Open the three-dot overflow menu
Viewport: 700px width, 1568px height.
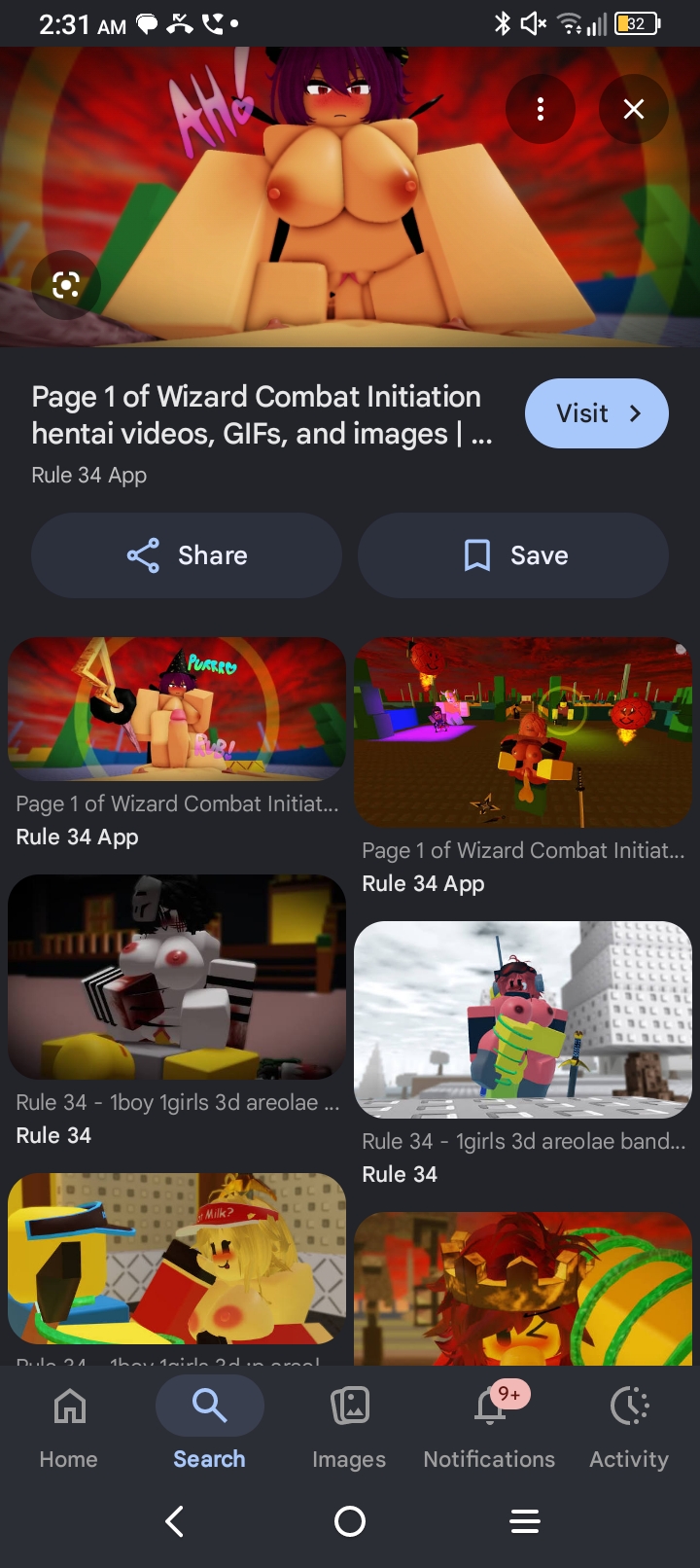point(541,109)
